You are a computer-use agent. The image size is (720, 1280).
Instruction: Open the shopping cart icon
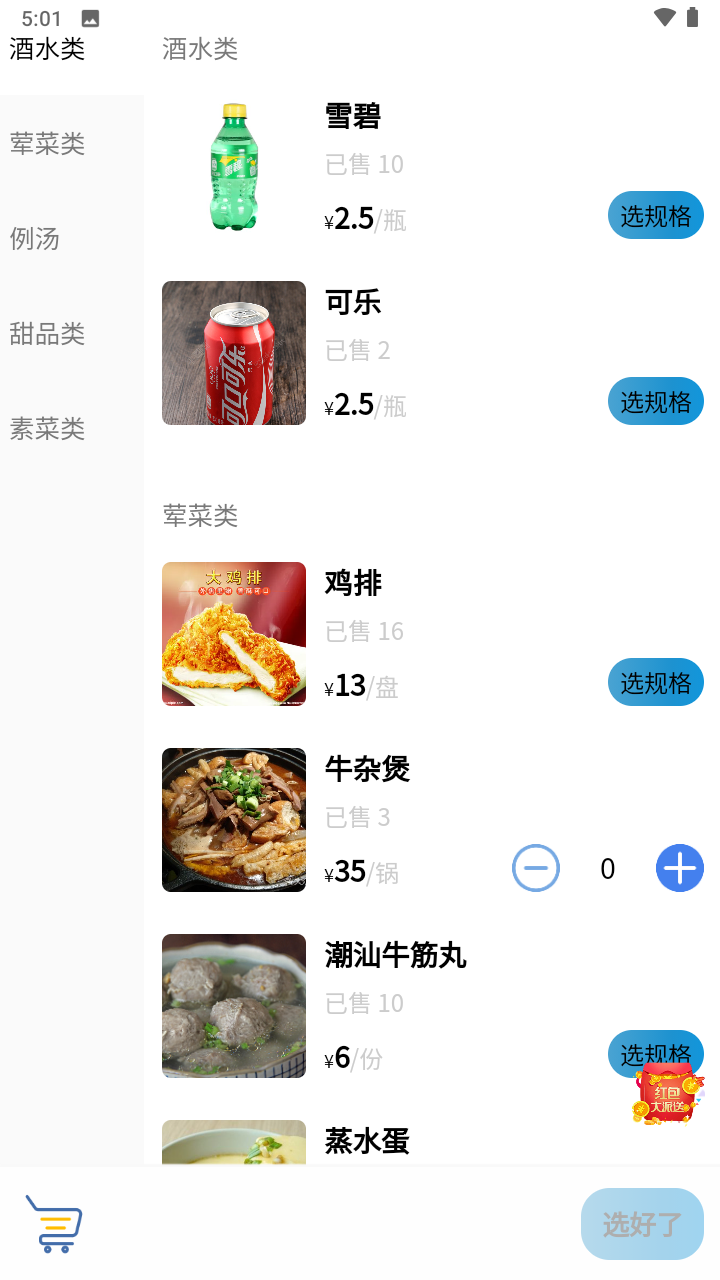point(54,1223)
